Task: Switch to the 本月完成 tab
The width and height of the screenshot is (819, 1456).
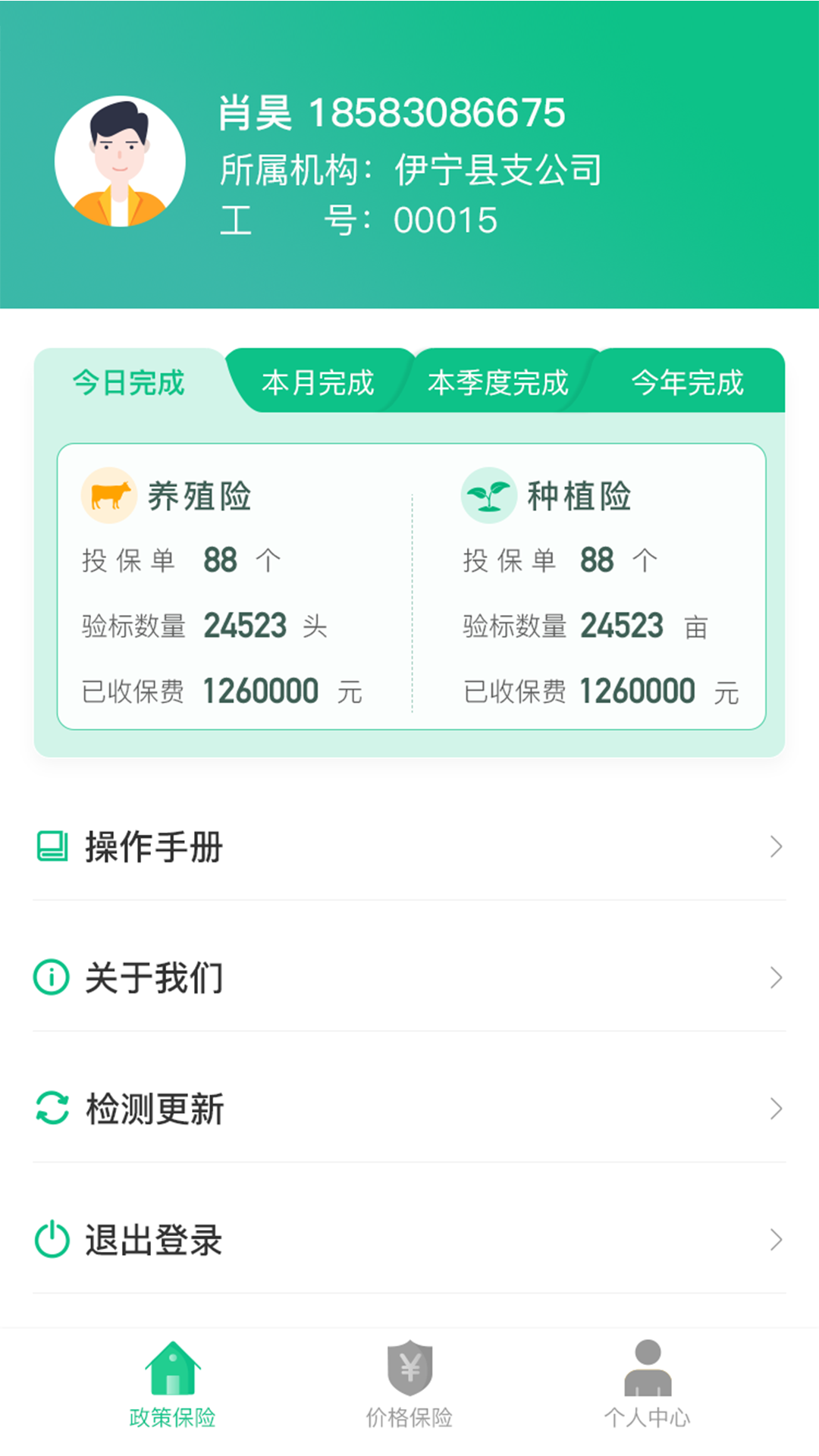Action: click(x=318, y=384)
